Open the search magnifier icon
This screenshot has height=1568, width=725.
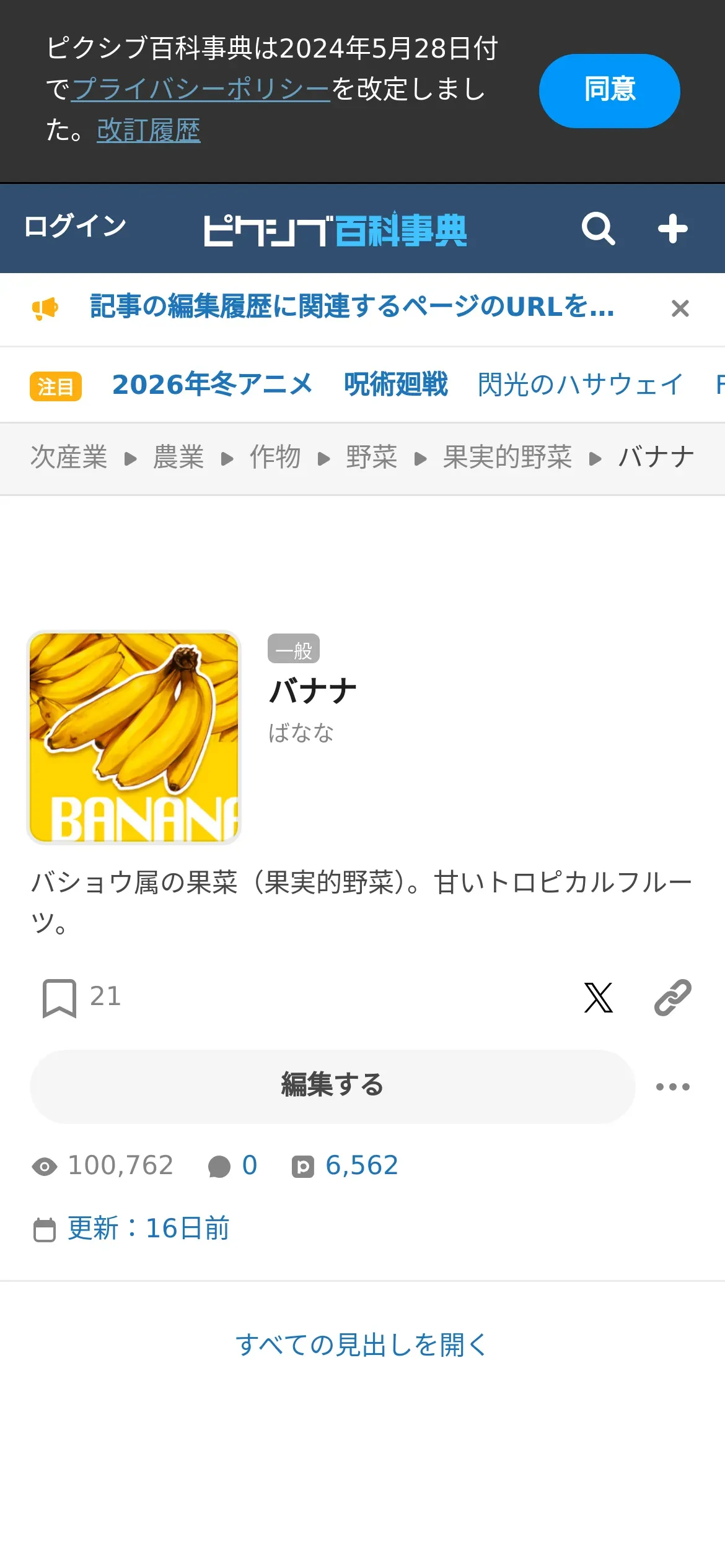click(598, 229)
